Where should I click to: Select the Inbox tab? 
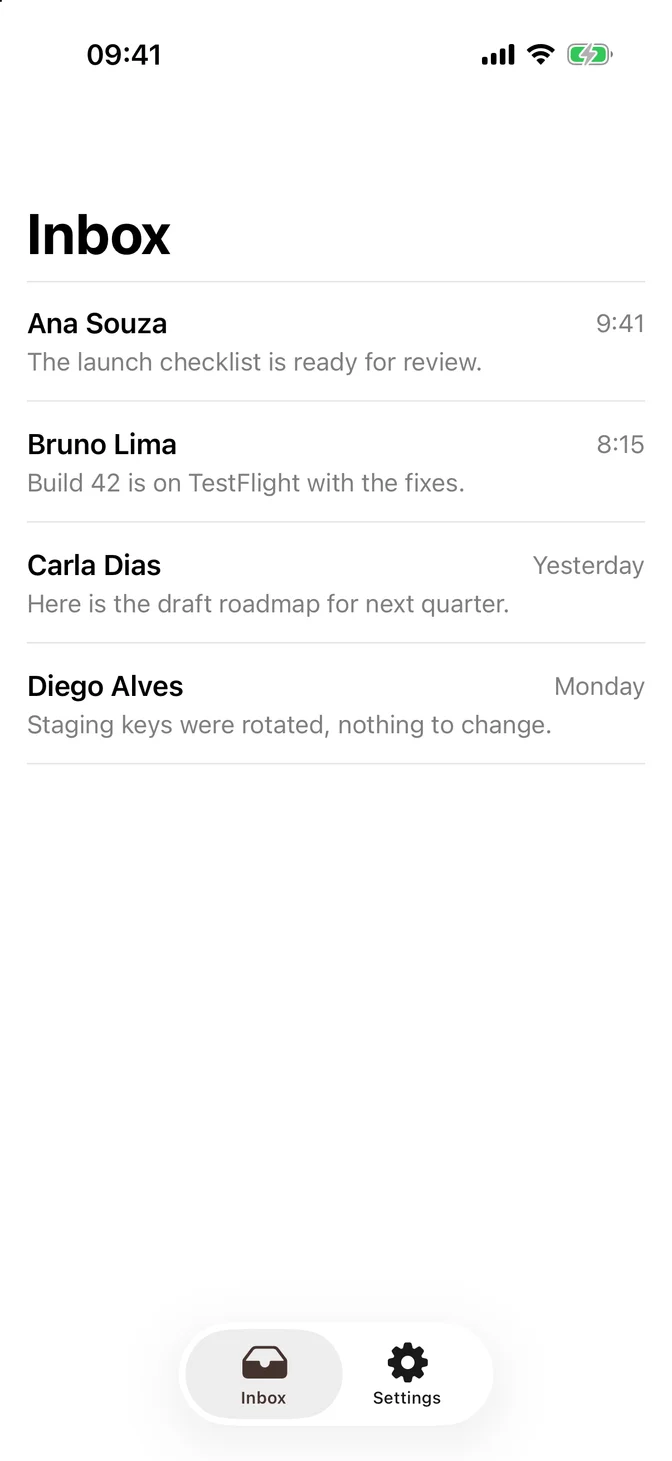point(264,1374)
